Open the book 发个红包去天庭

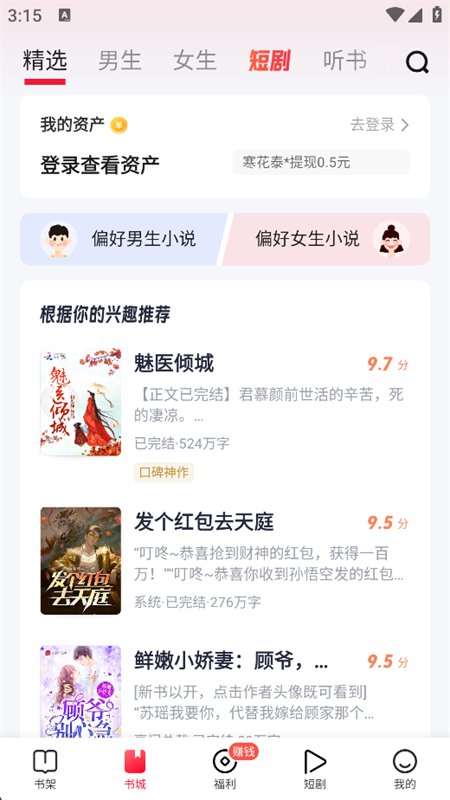224,560
